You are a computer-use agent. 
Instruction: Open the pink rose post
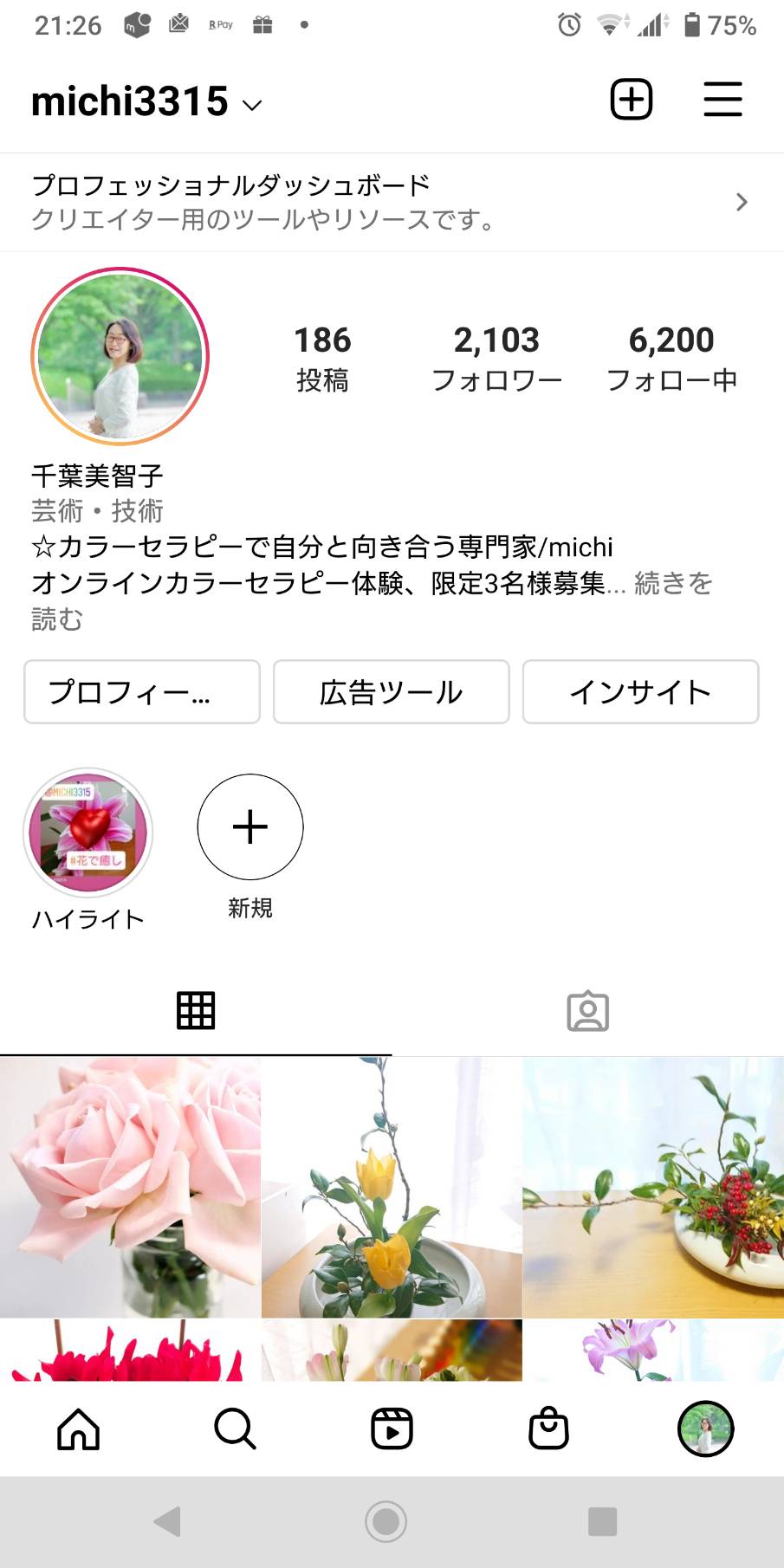point(130,1187)
